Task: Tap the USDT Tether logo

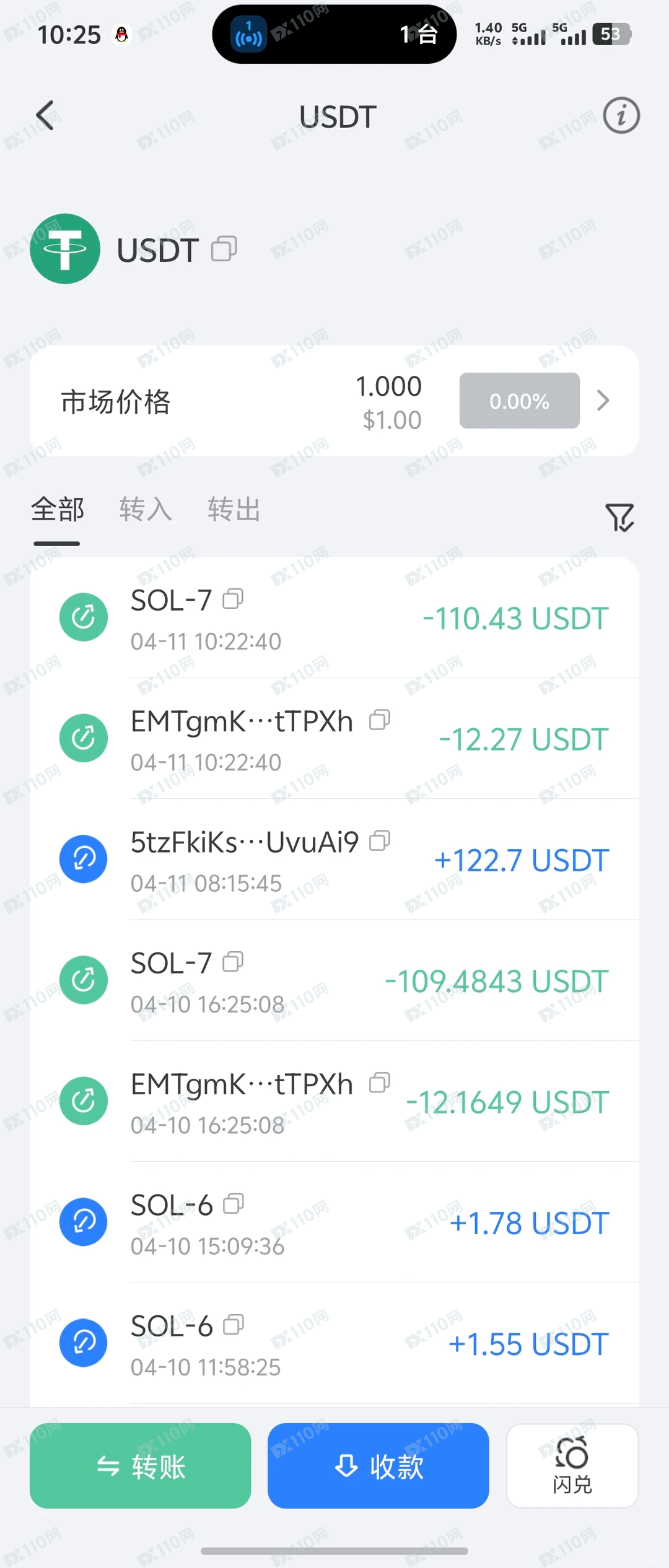Action: click(64, 248)
